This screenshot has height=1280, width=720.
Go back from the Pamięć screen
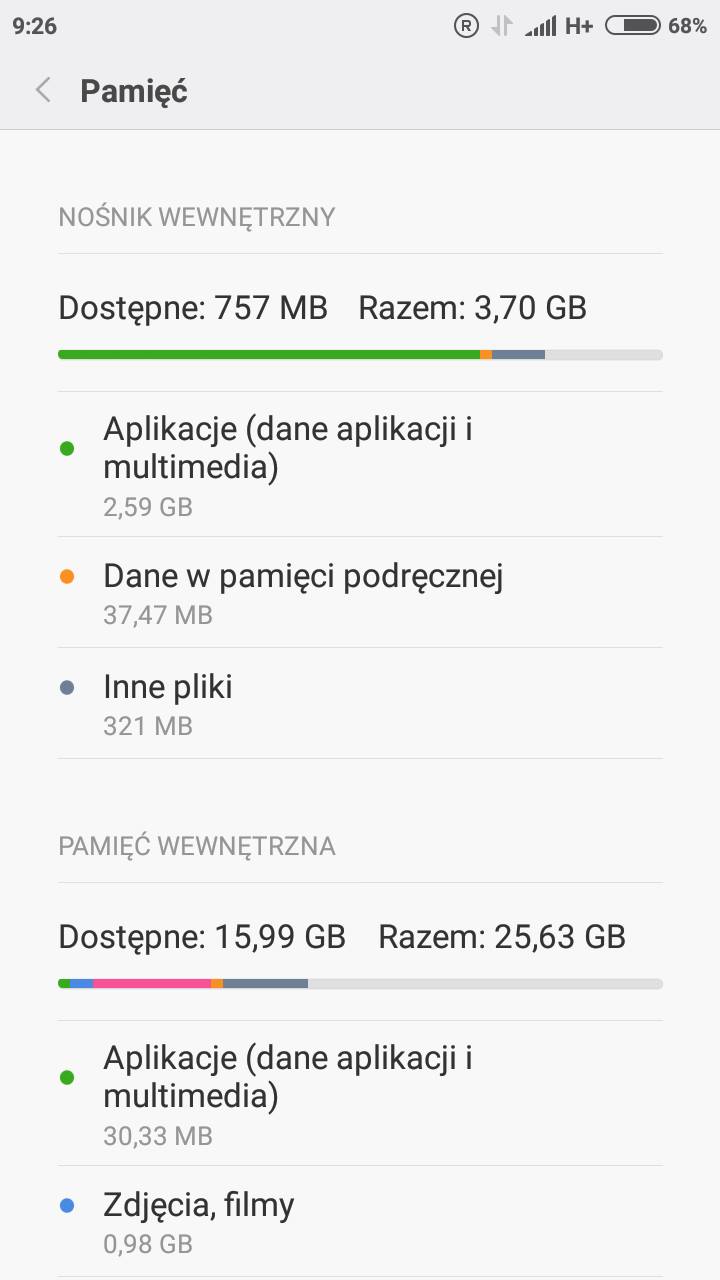(x=43, y=91)
